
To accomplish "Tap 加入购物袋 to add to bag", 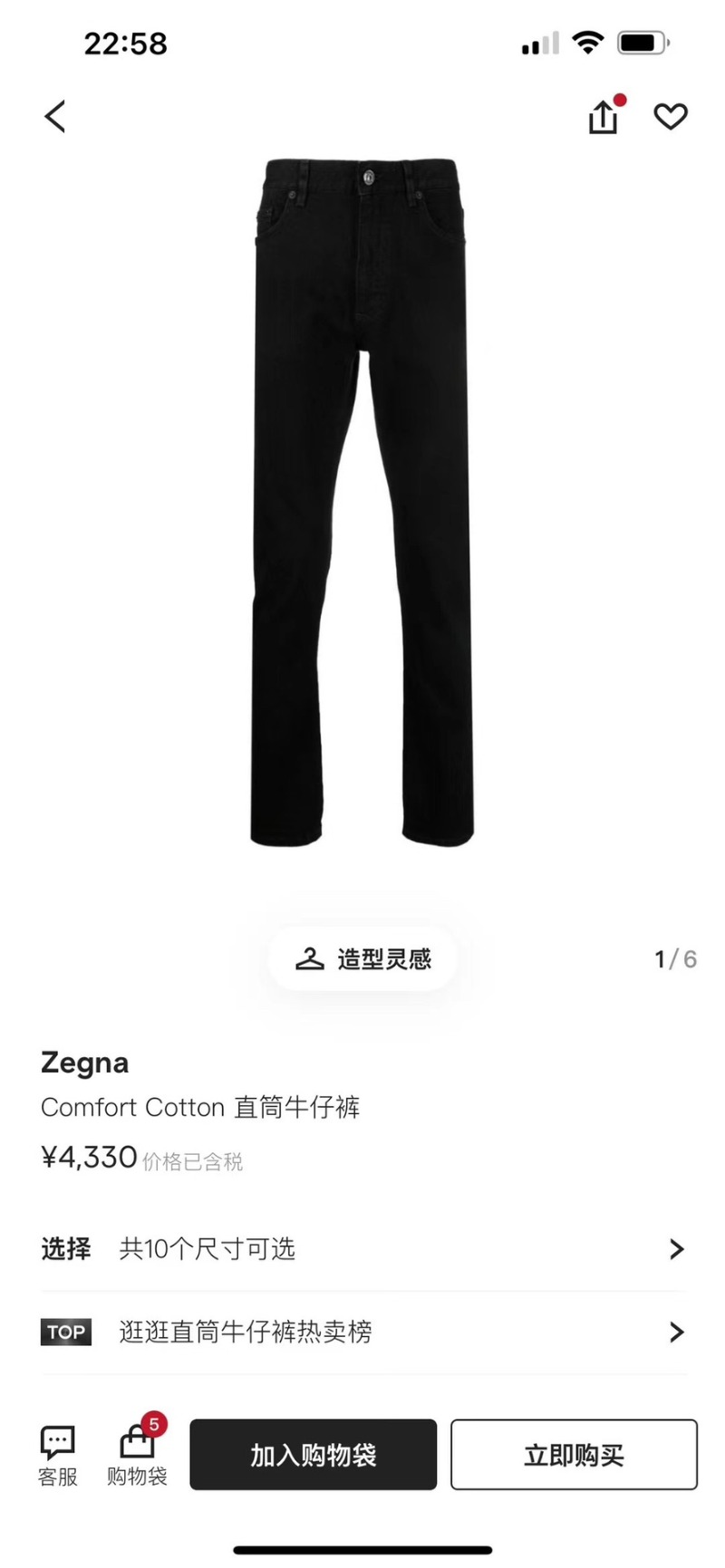I will point(313,1455).
